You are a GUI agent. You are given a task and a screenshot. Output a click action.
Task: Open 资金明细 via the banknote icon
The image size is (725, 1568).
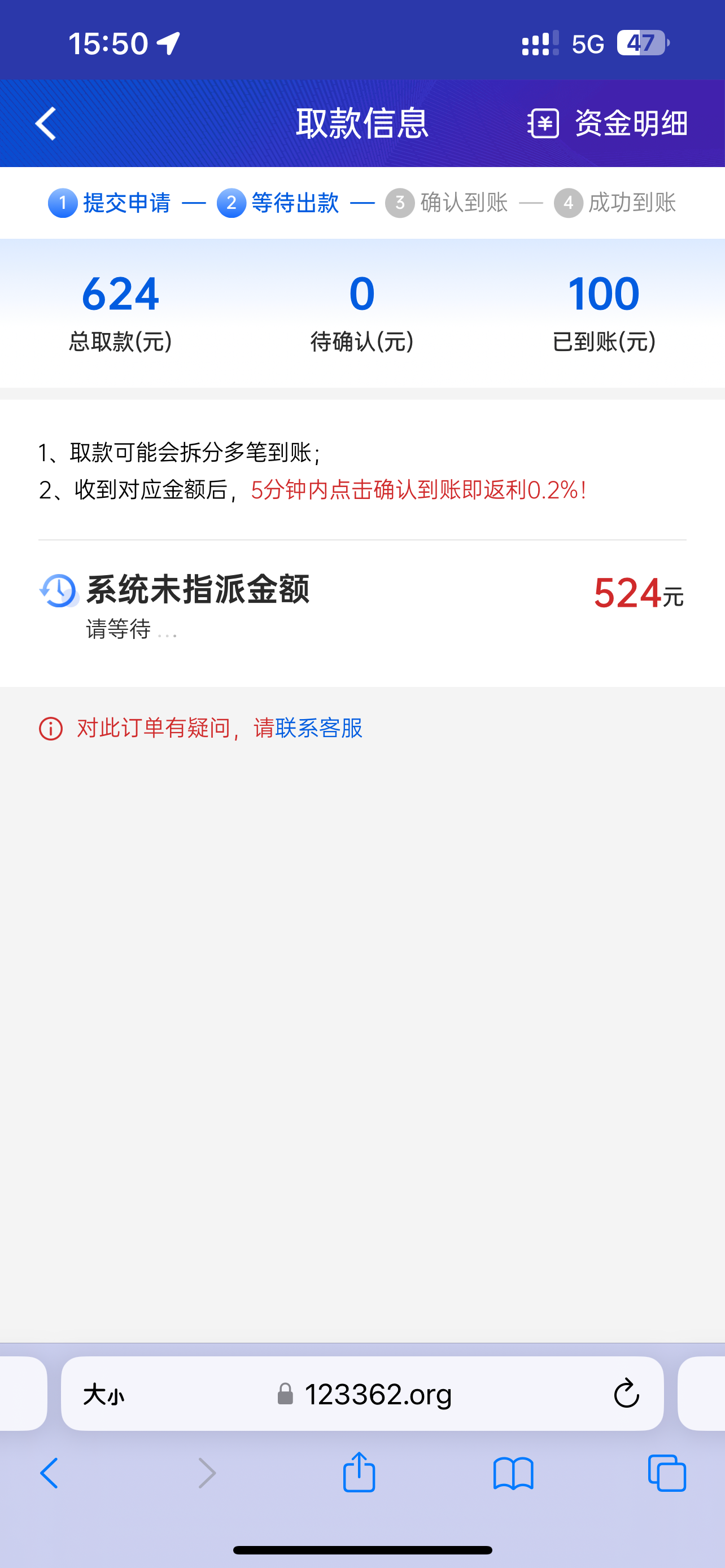(x=544, y=124)
